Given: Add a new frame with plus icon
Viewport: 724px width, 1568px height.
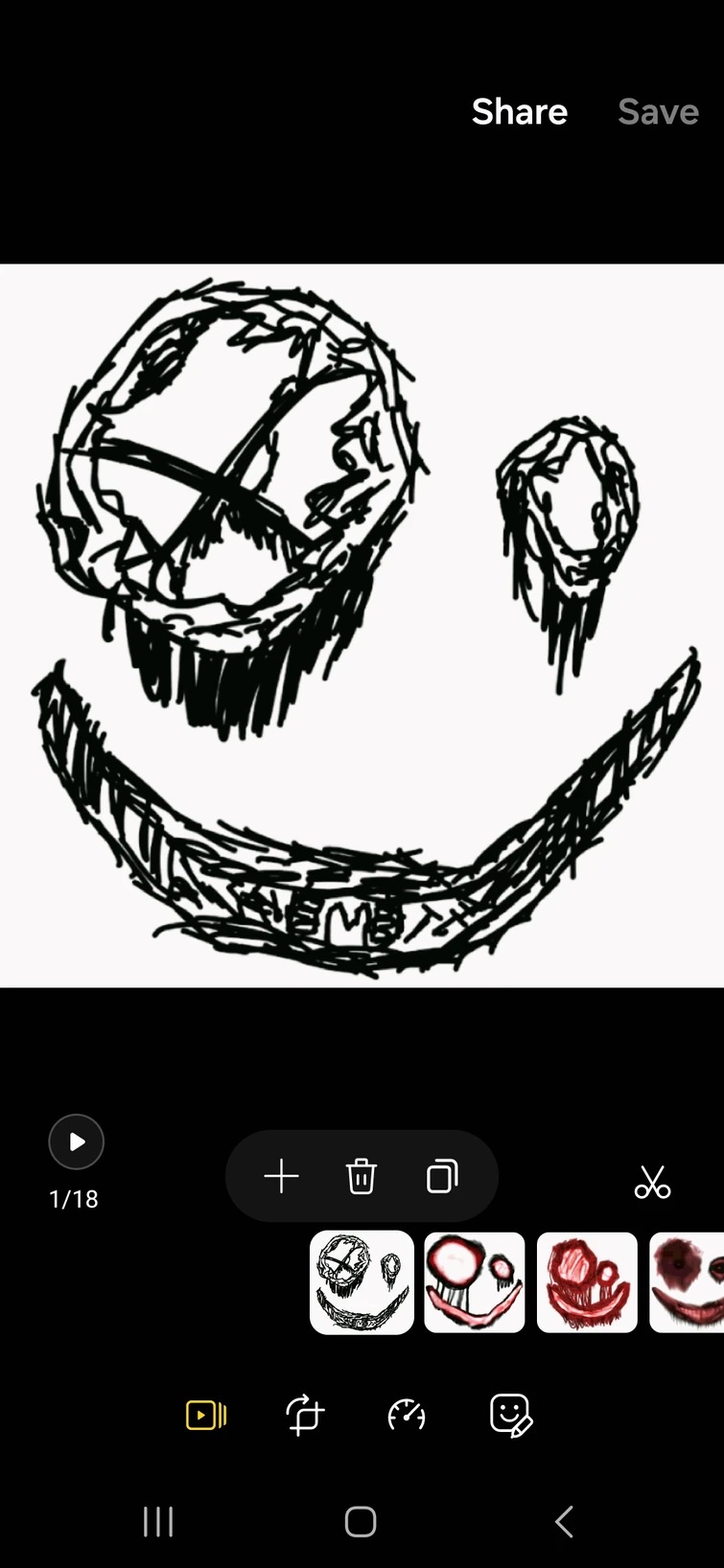Looking at the screenshot, I should pyautogui.click(x=281, y=1176).
